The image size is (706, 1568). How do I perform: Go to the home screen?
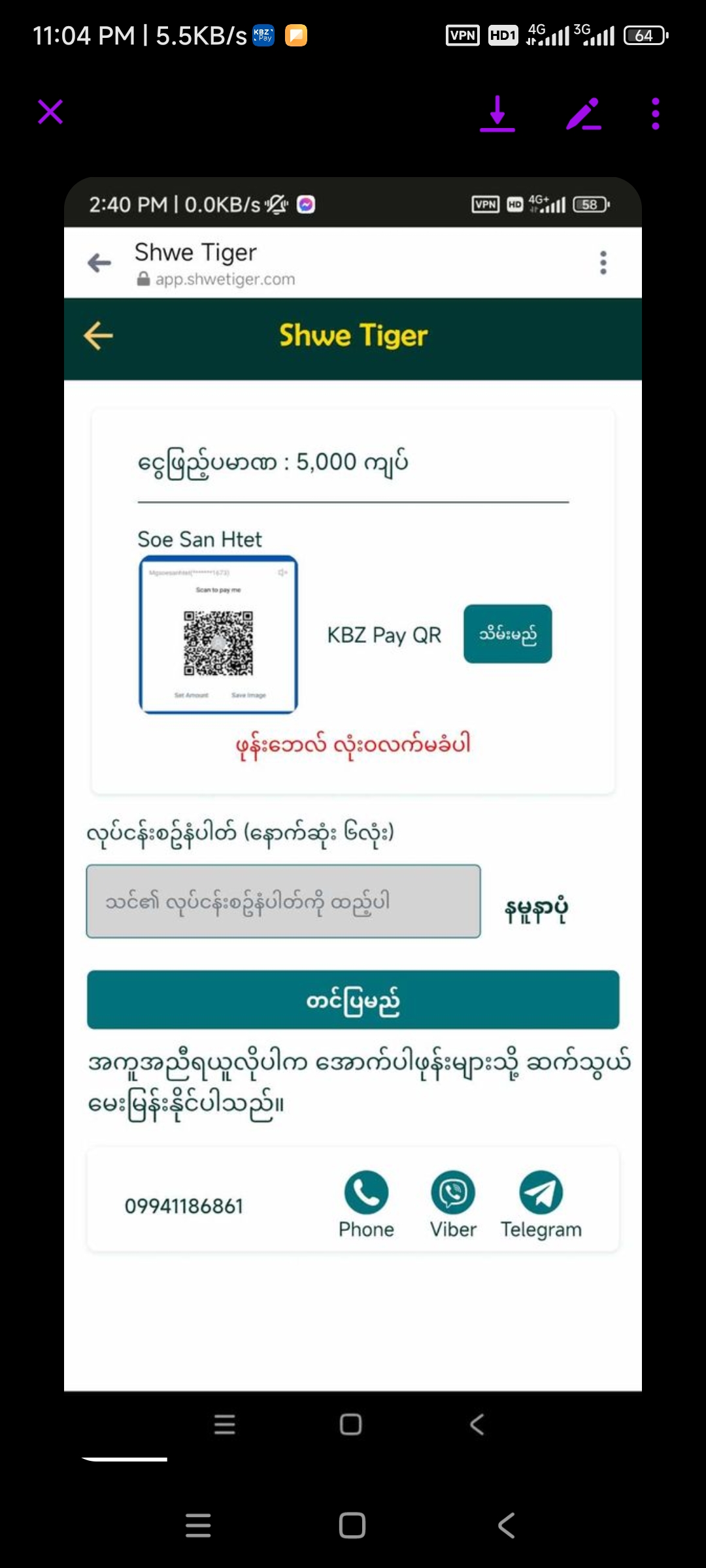click(x=352, y=1526)
